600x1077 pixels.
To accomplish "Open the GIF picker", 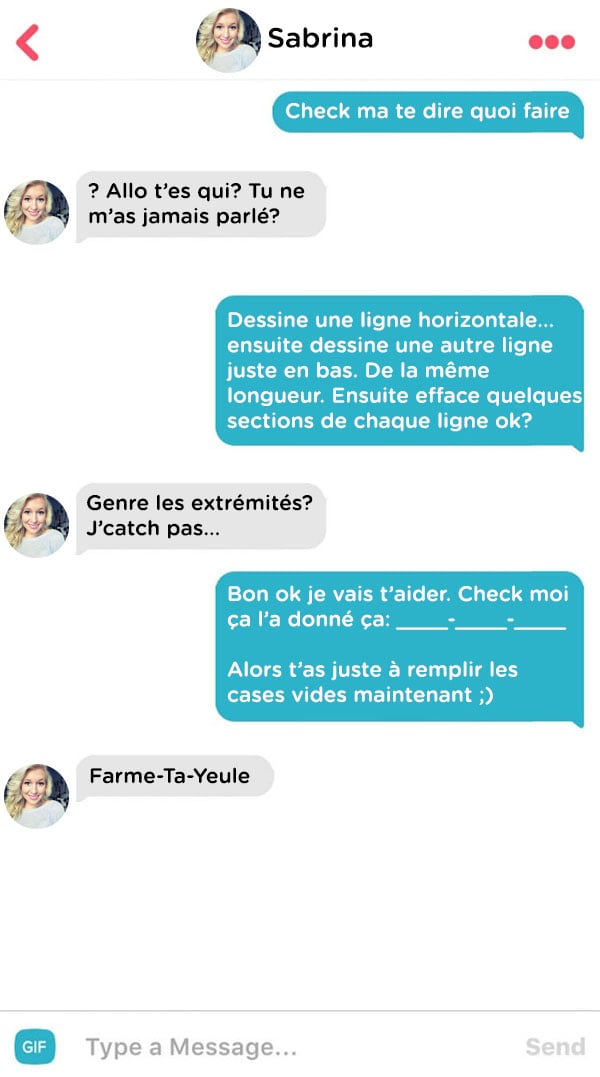I will [35, 1047].
